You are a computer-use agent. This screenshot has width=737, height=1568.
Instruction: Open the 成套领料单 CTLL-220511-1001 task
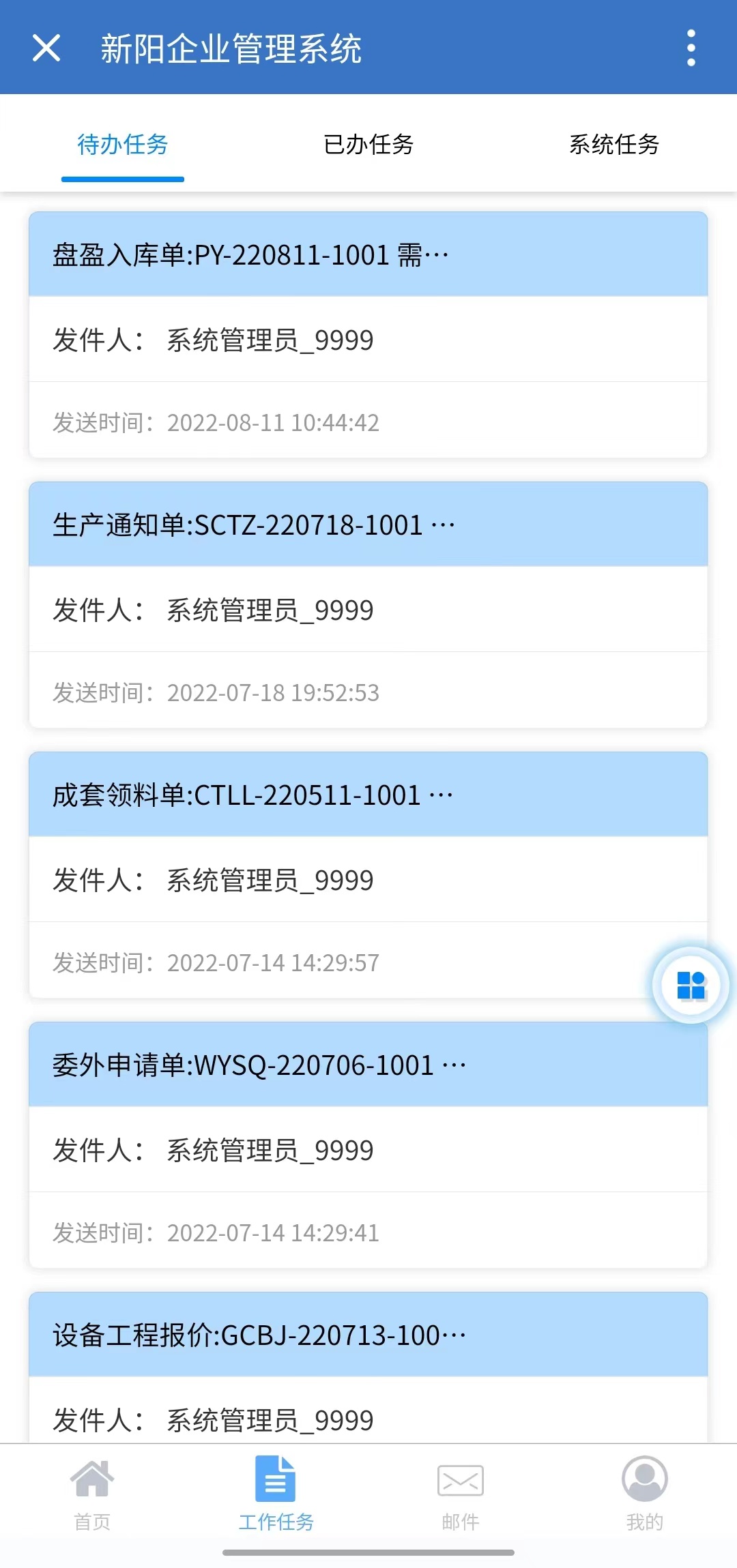pos(368,875)
